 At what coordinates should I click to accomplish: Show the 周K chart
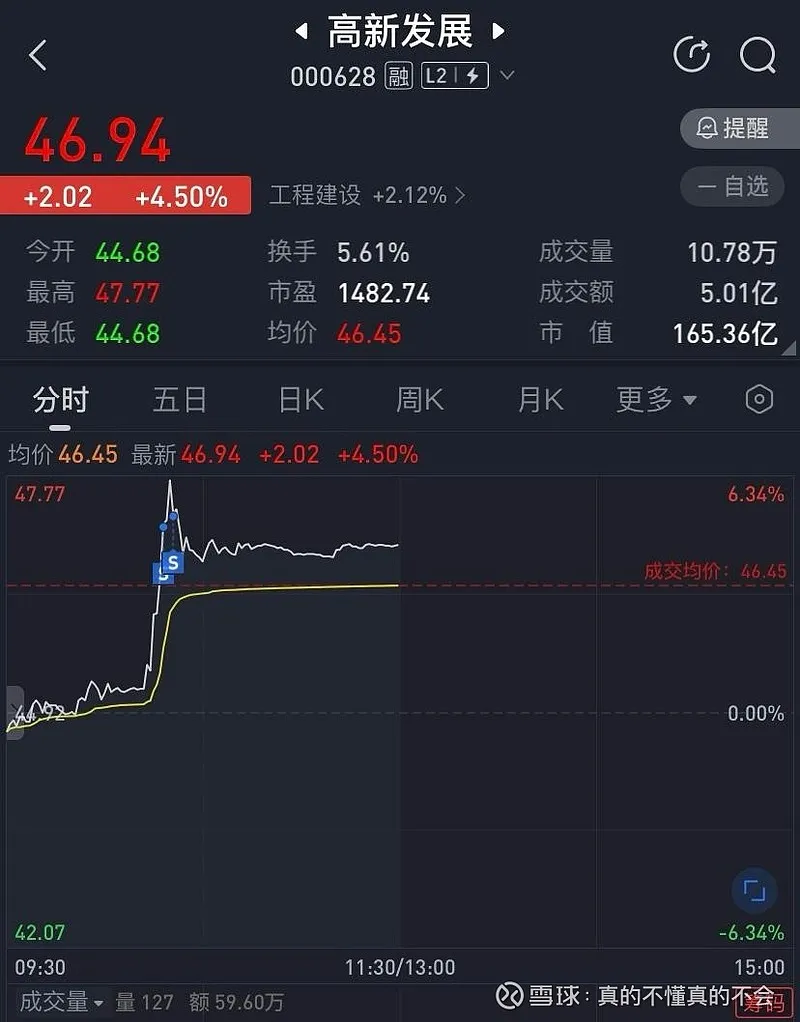(x=420, y=400)
